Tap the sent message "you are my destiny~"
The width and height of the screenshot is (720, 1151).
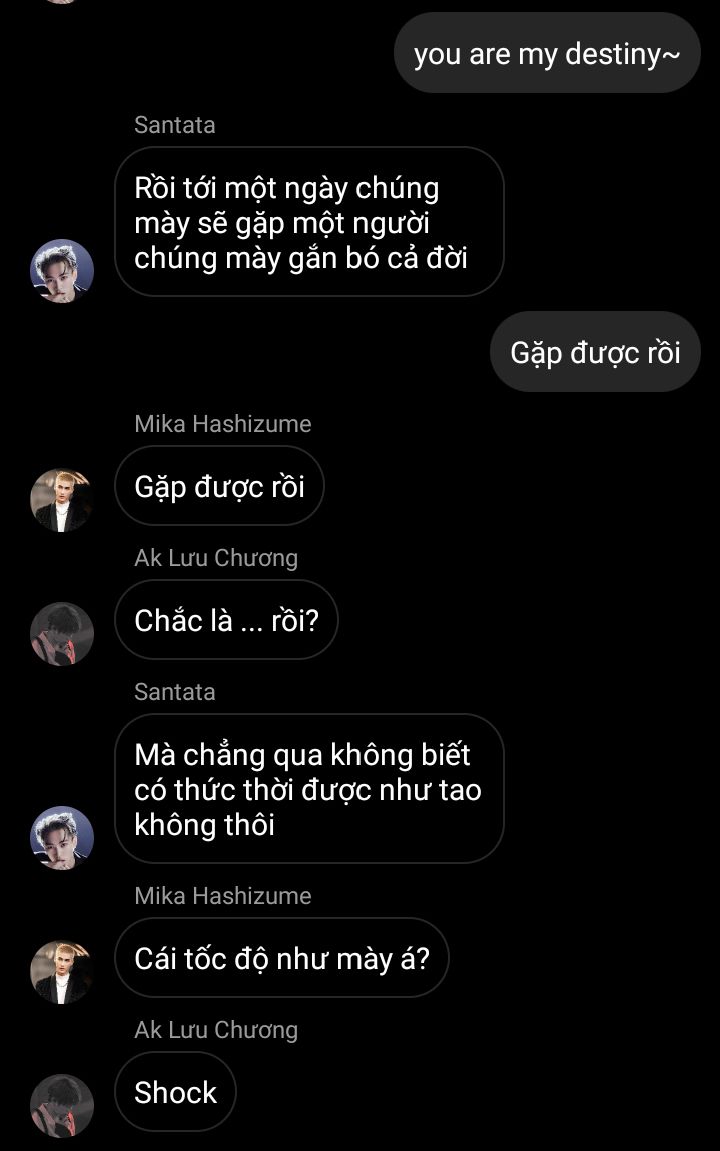pyautogui.click(x=547, y=53)
